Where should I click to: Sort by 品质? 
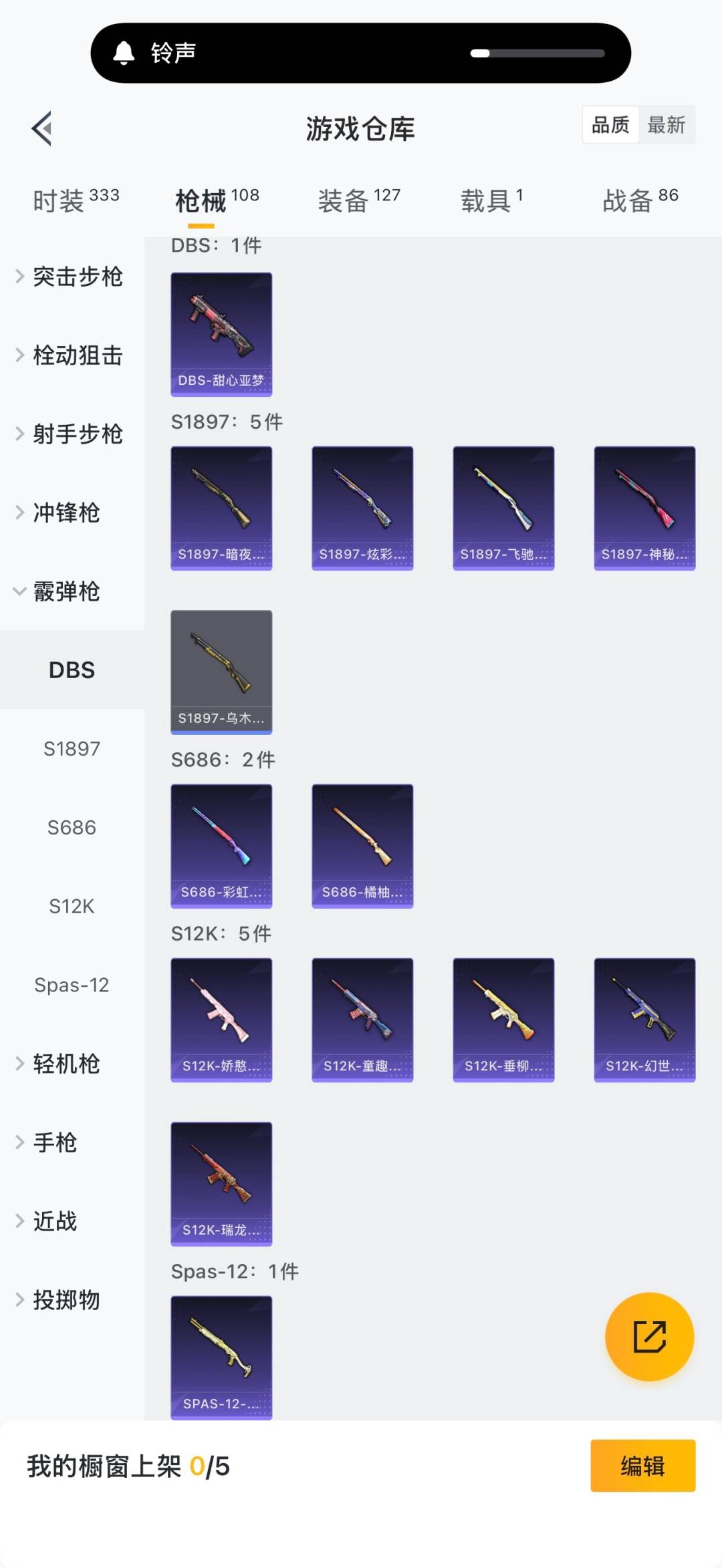(610, 125)
